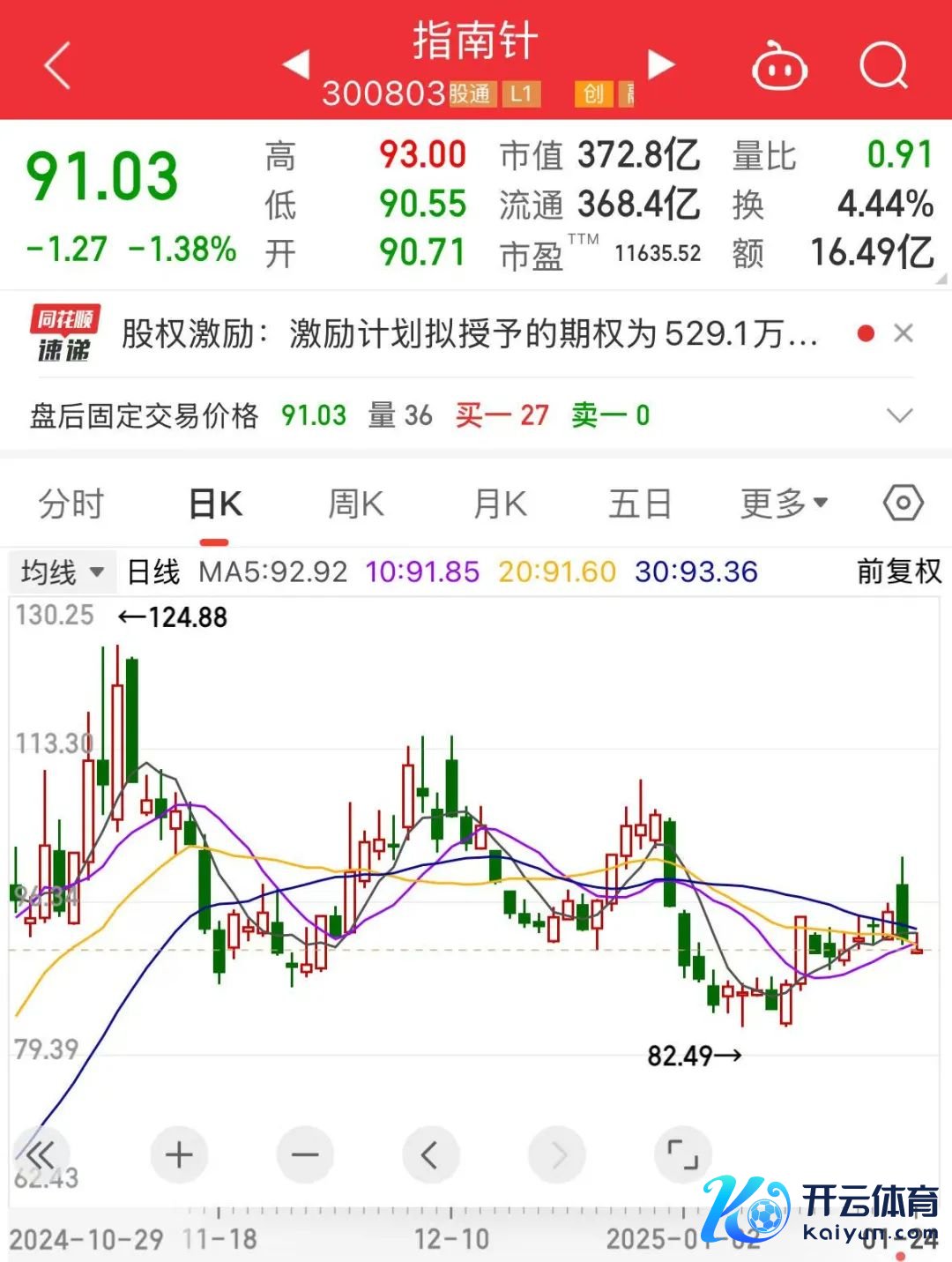Switch to the previous stock
This screenshot has width=952, height=1262.
point(296,64)
